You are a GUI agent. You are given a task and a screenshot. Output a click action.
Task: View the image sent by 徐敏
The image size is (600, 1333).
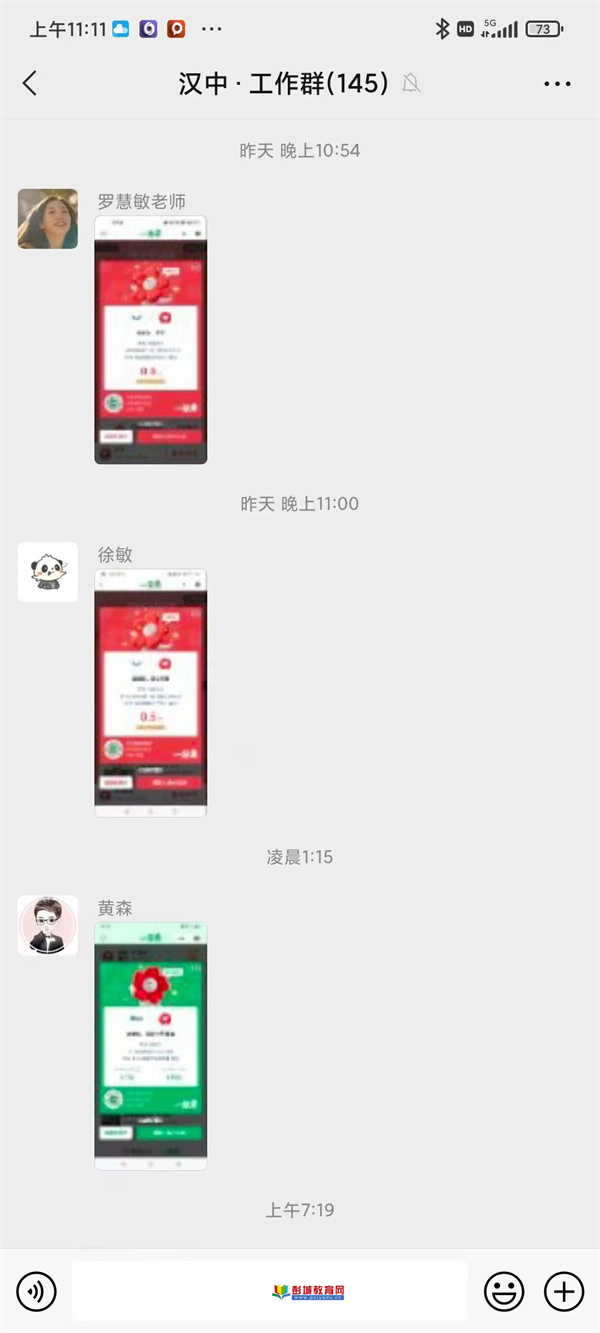click(151, 693)
